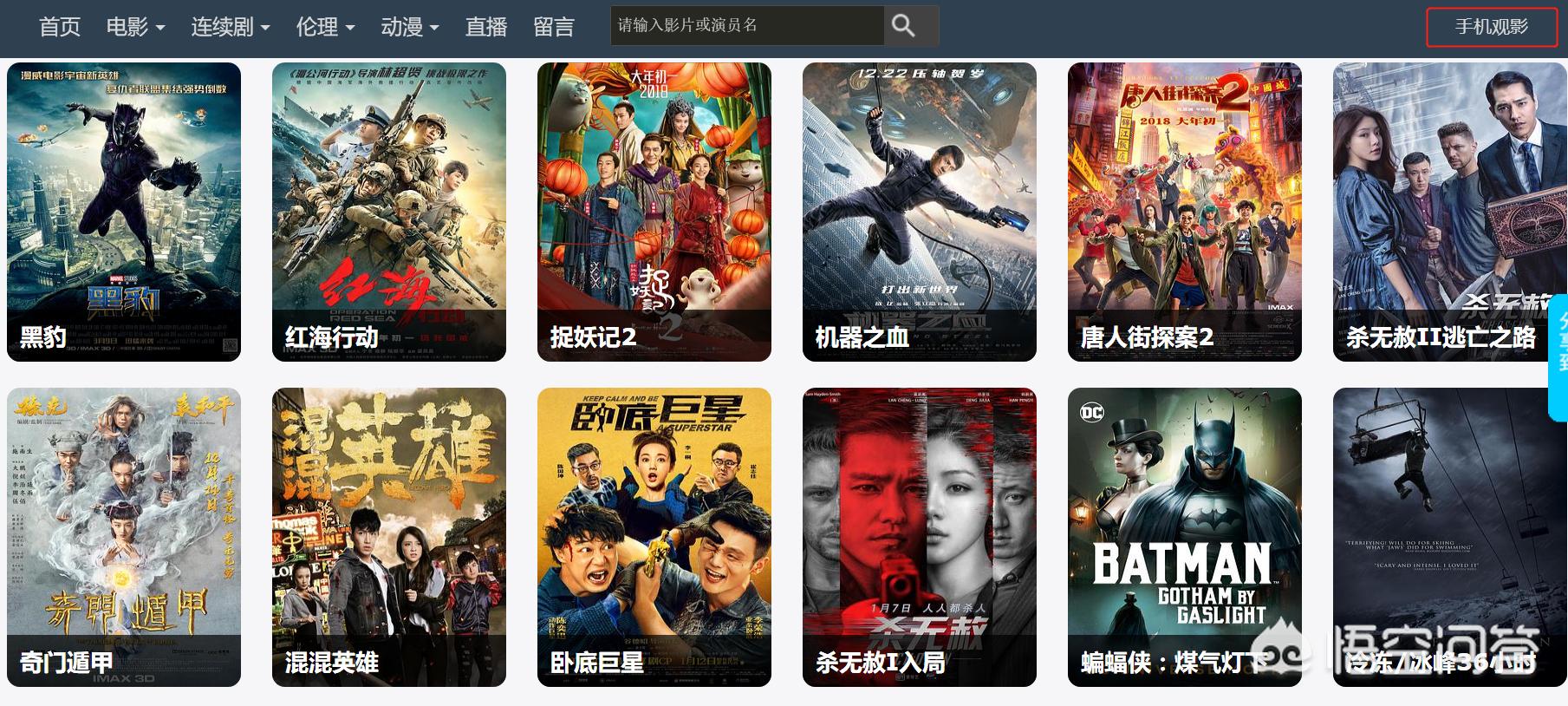
Task: Open the 卧底巨星 movie card
Action: pyautogui.click(x=654, y=537)
